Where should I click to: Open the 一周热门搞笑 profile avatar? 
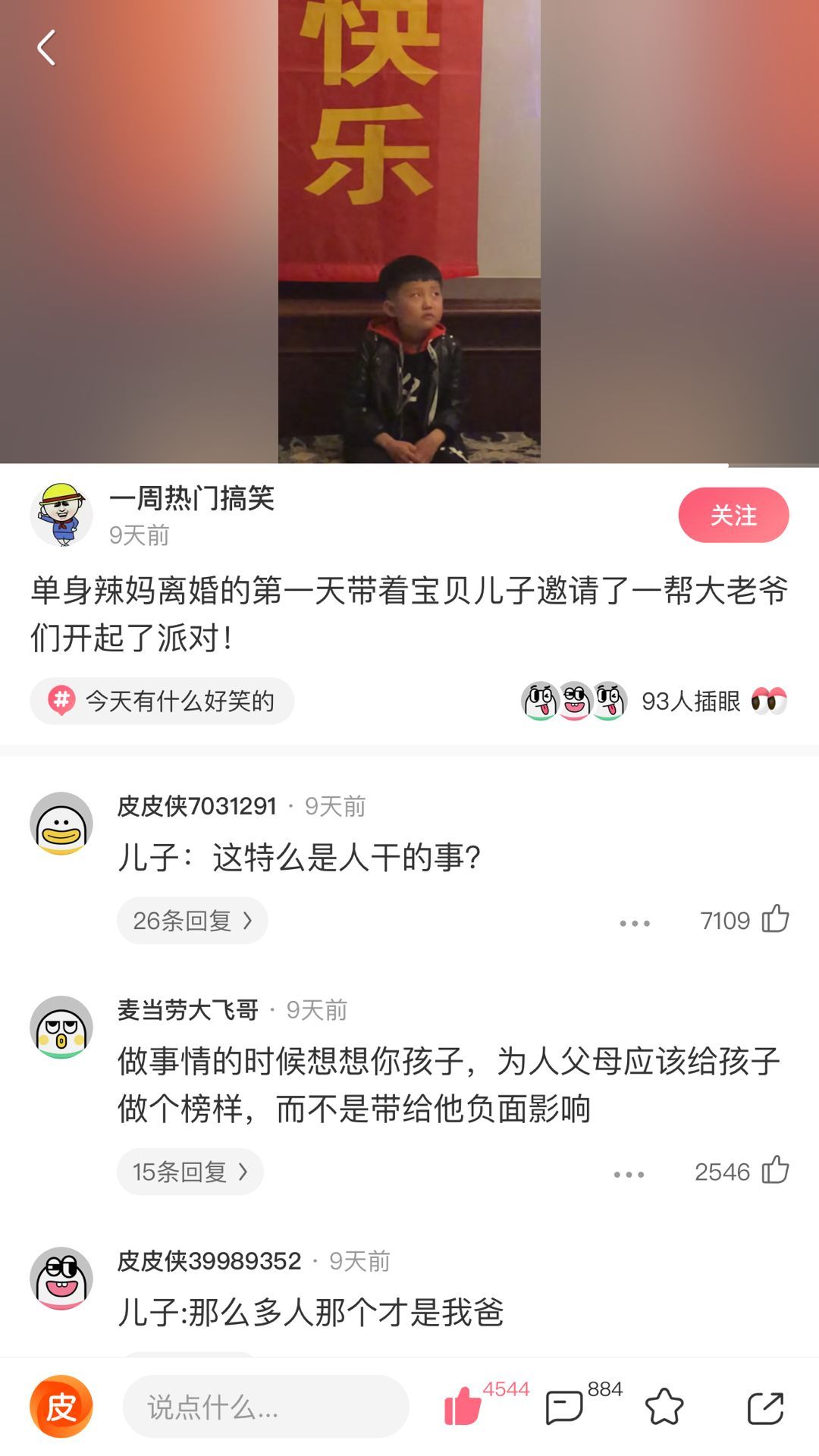[x=61, y=514]
